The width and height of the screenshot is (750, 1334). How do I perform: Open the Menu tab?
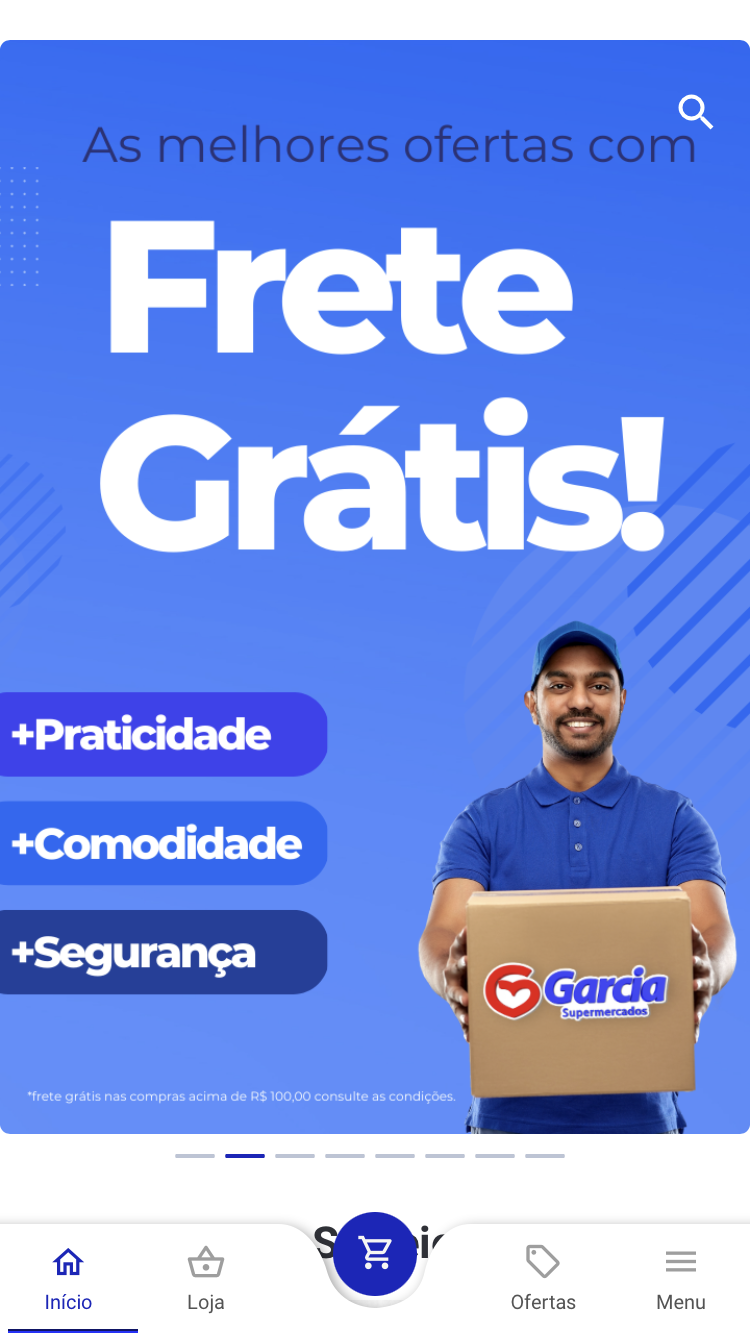coord(681,1278)
